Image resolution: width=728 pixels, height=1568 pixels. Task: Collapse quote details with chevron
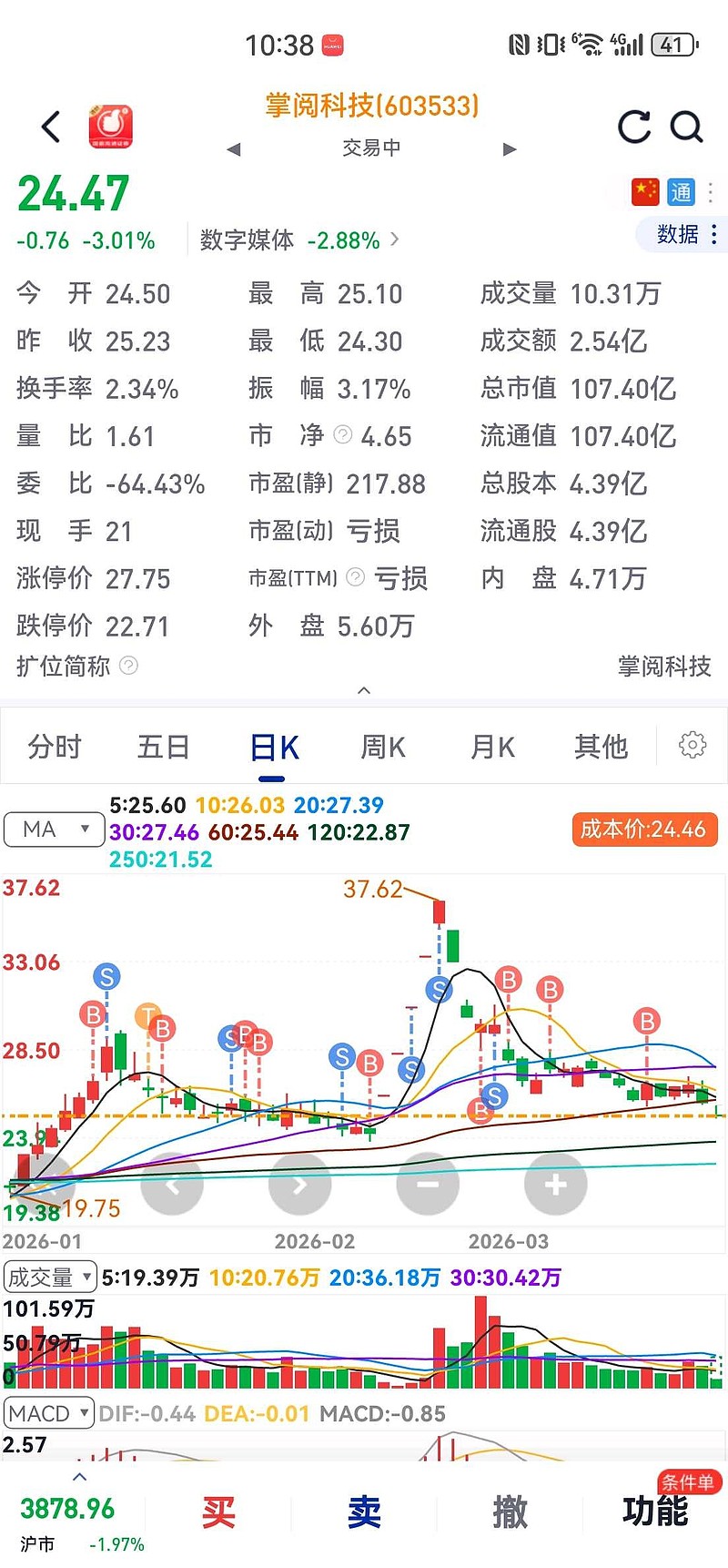click(363, 690)
